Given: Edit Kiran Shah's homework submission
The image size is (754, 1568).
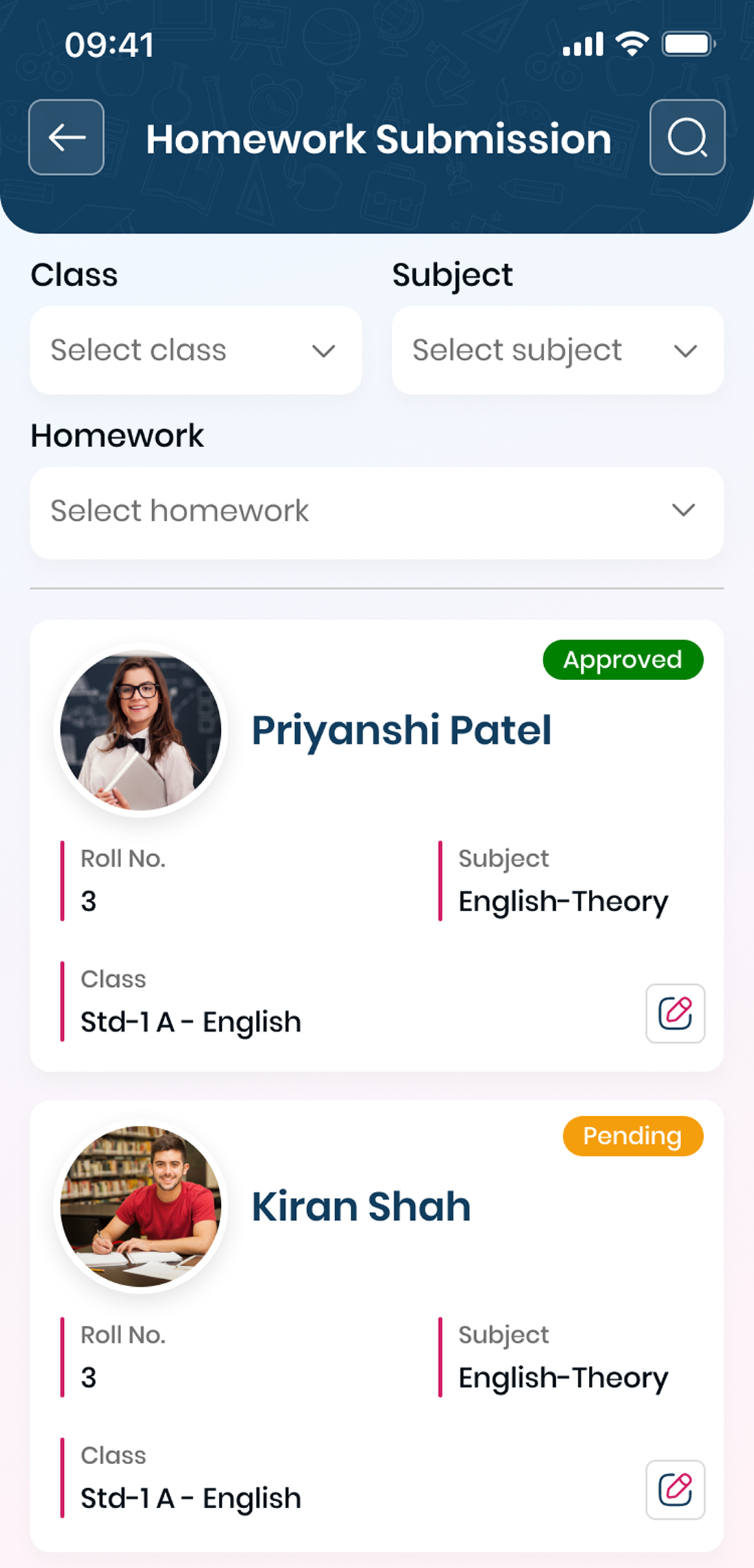Looking at the screenshot, I should (676, 1489).
